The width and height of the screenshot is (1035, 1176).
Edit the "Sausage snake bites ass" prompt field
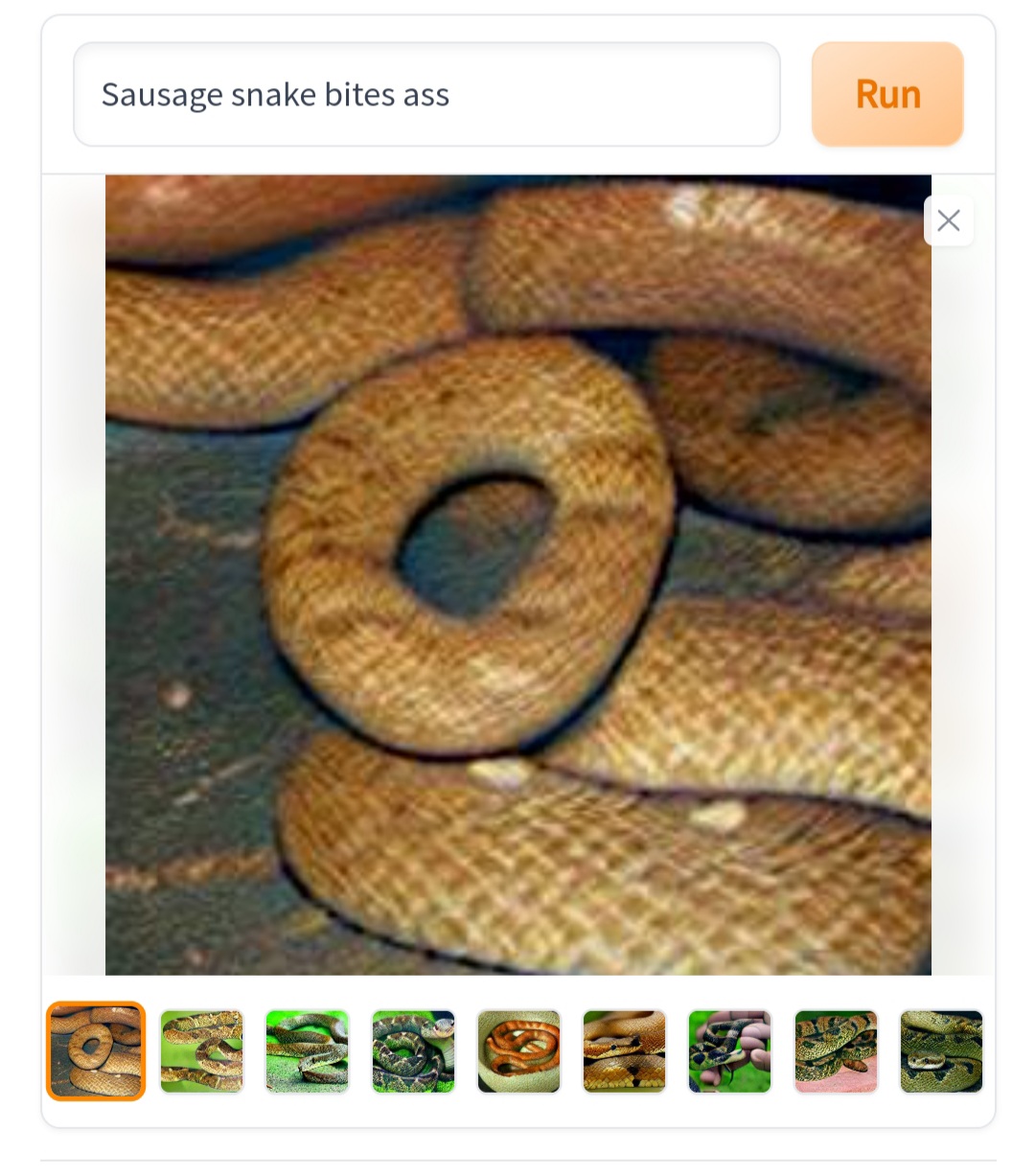point(426,94)
